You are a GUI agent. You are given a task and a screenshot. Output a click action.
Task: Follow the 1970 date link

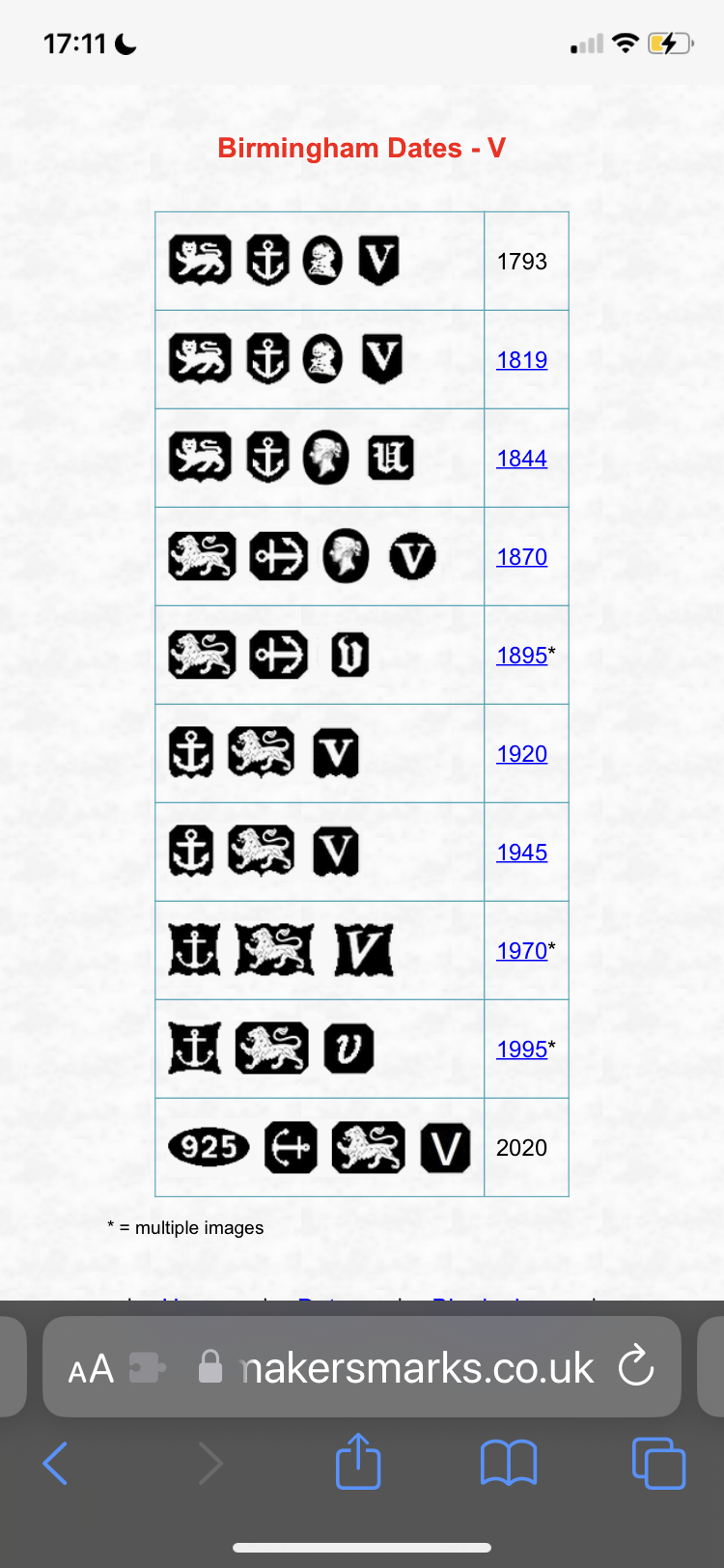coord(521,951)
